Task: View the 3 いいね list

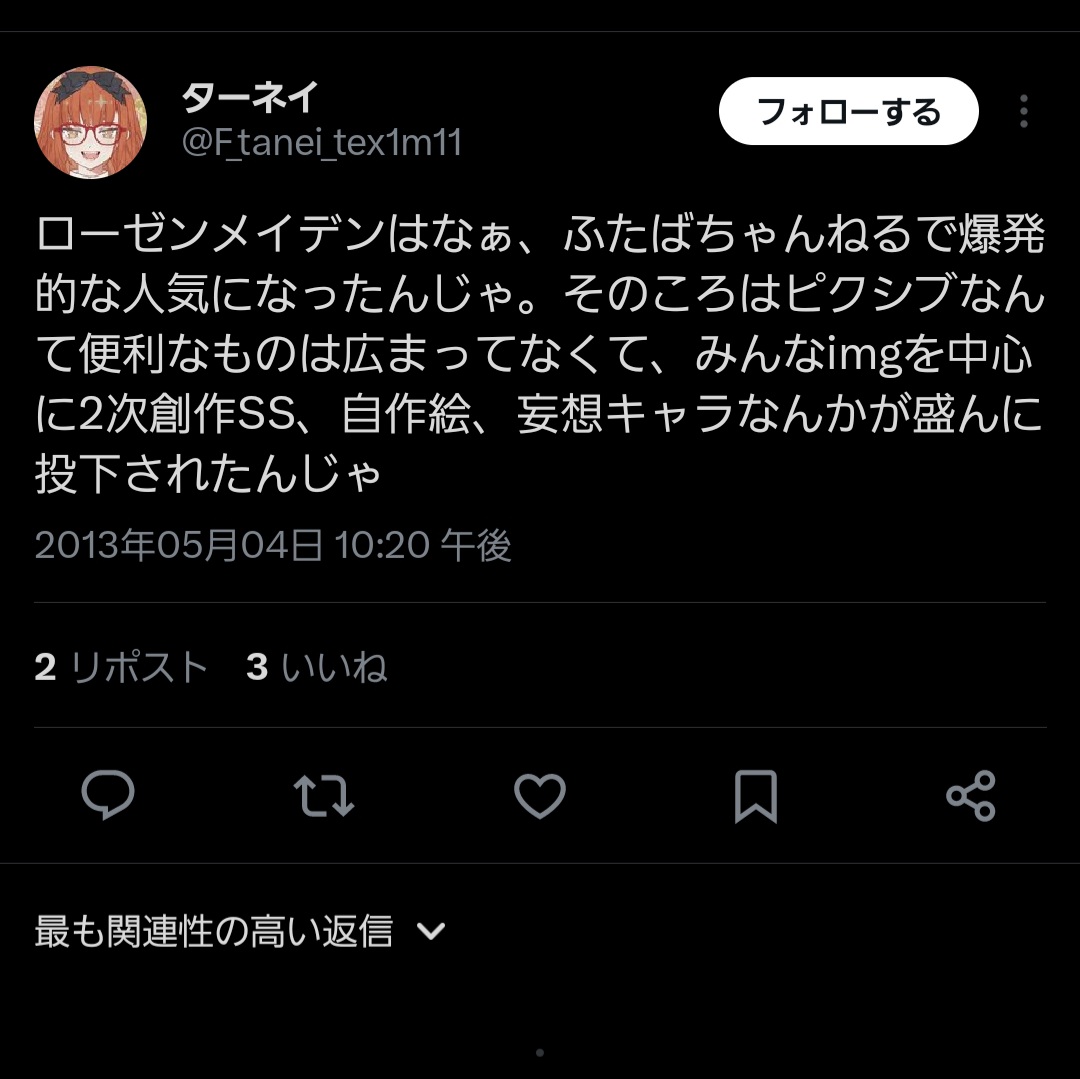Action: [x=316, y=667]
